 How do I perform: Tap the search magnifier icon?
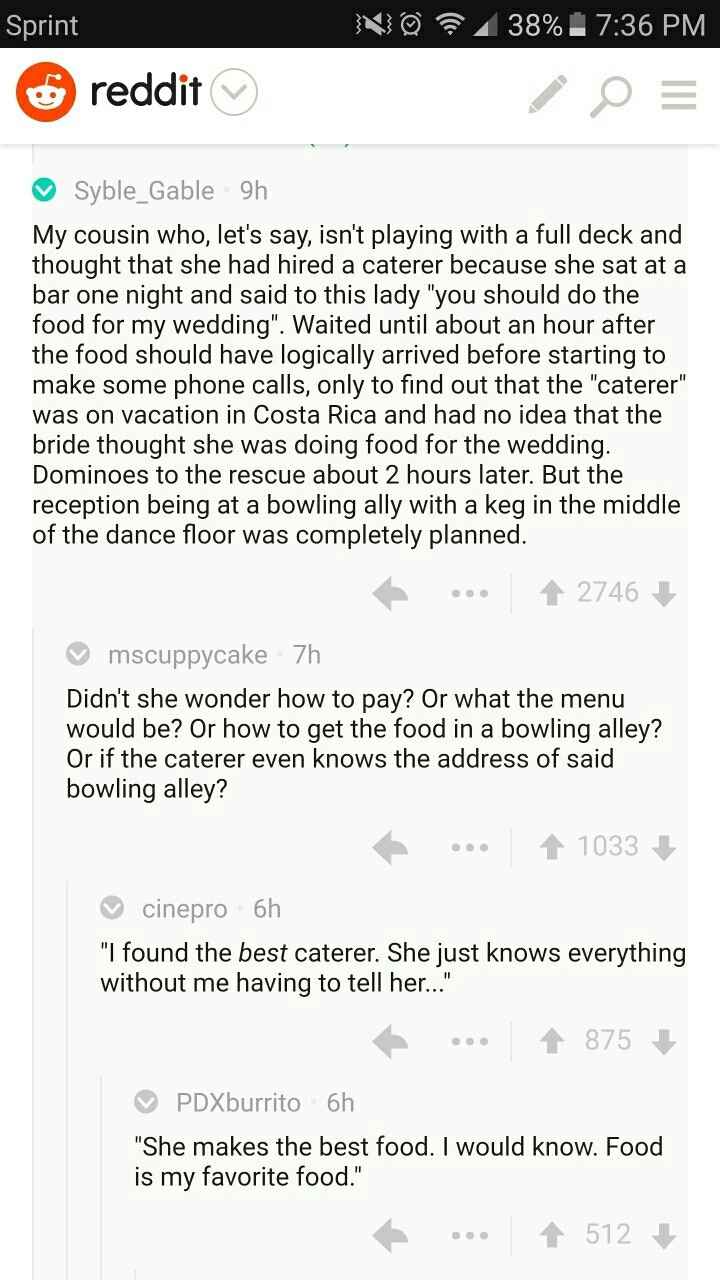pyautogui.click(x=610, y=94)
